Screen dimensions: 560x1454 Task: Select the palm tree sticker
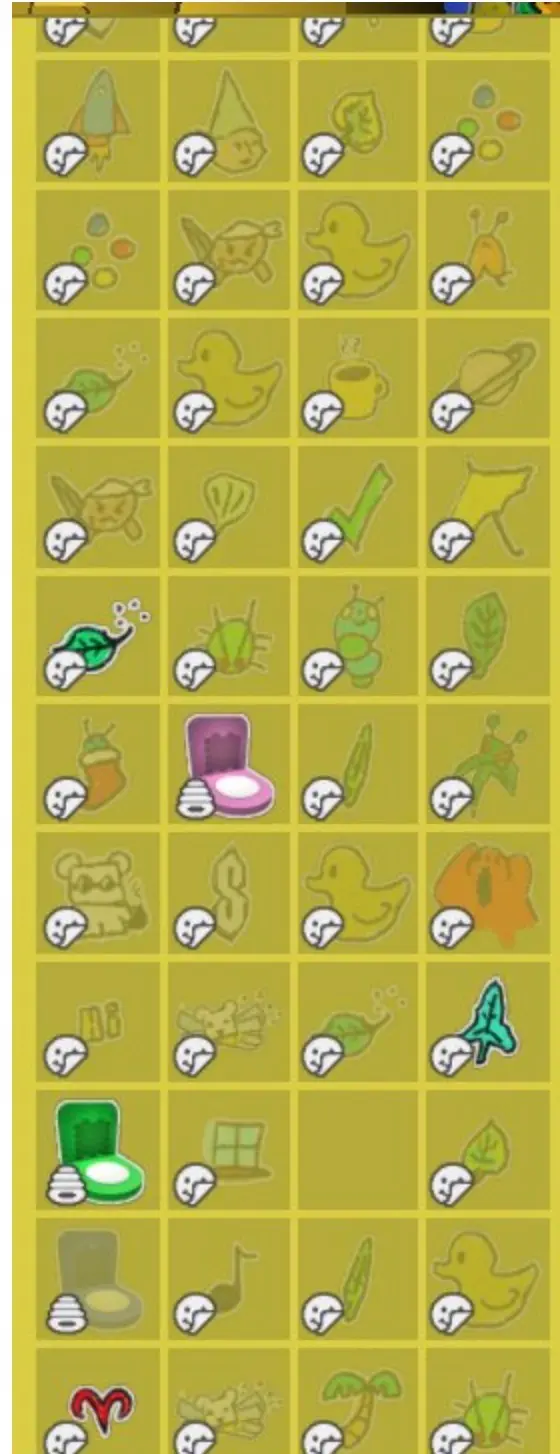tap(358, 1400)
